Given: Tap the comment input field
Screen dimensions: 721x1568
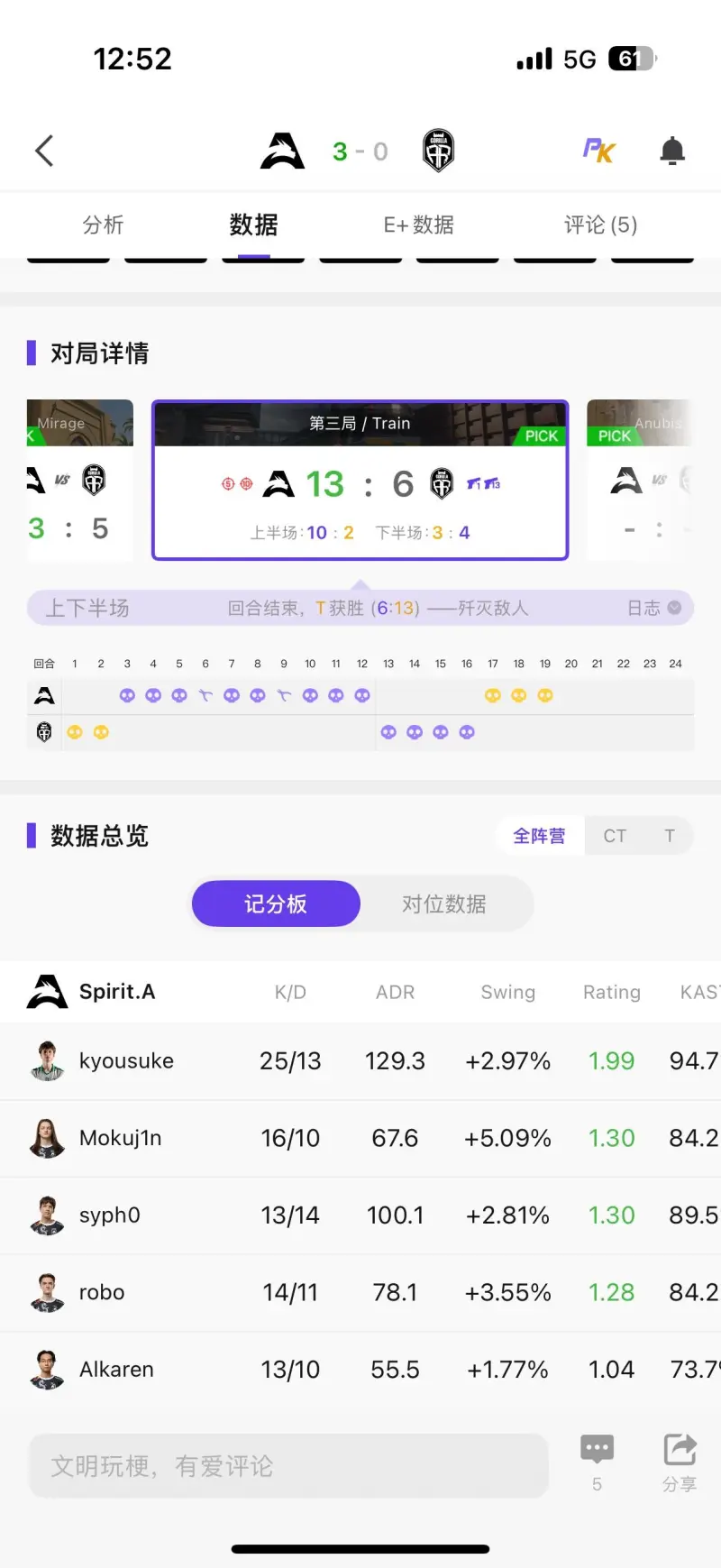Looking at the screenshot, I should [x=288, y=1466].
